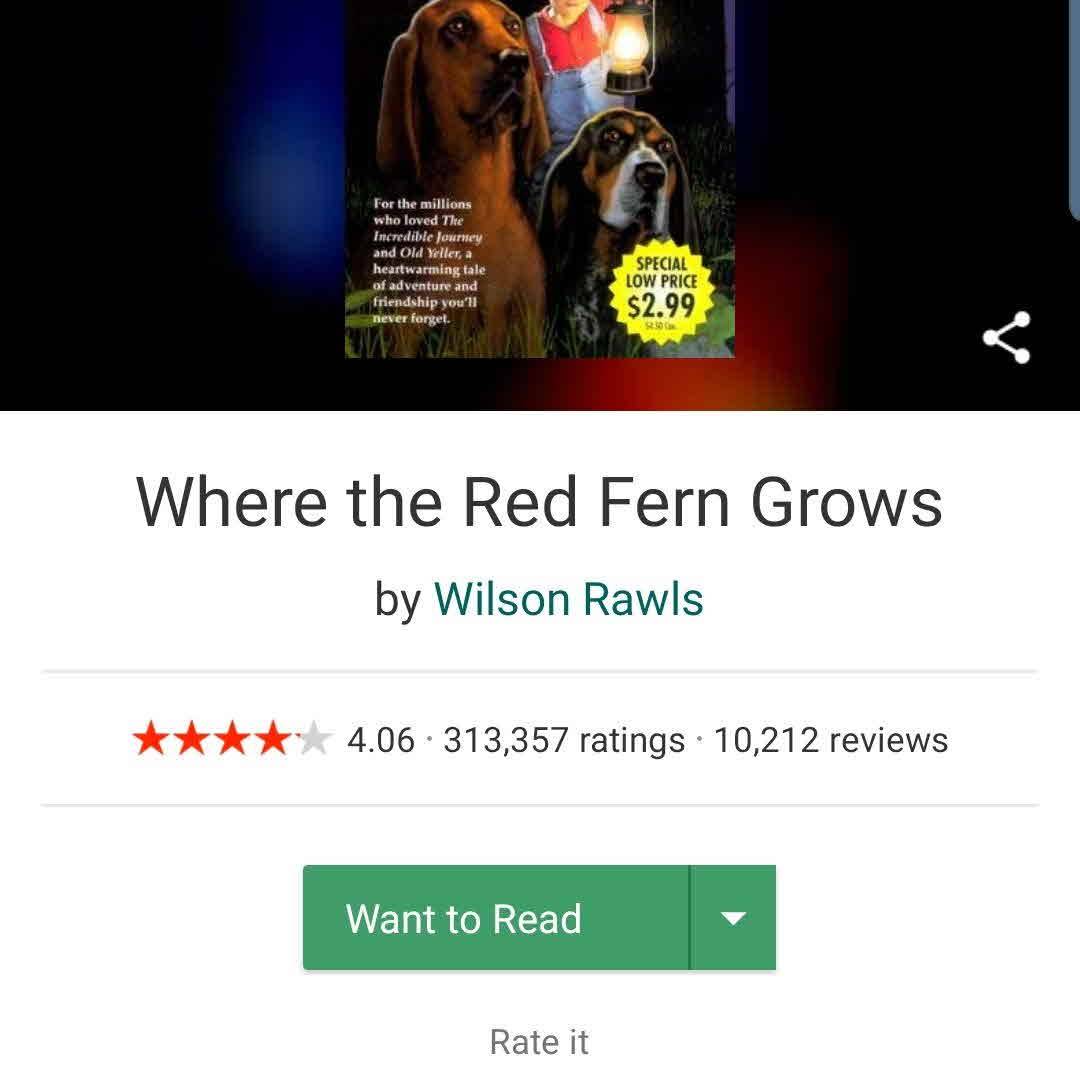
Task: Share this book via the share icon
Action: pos(1006,338)
